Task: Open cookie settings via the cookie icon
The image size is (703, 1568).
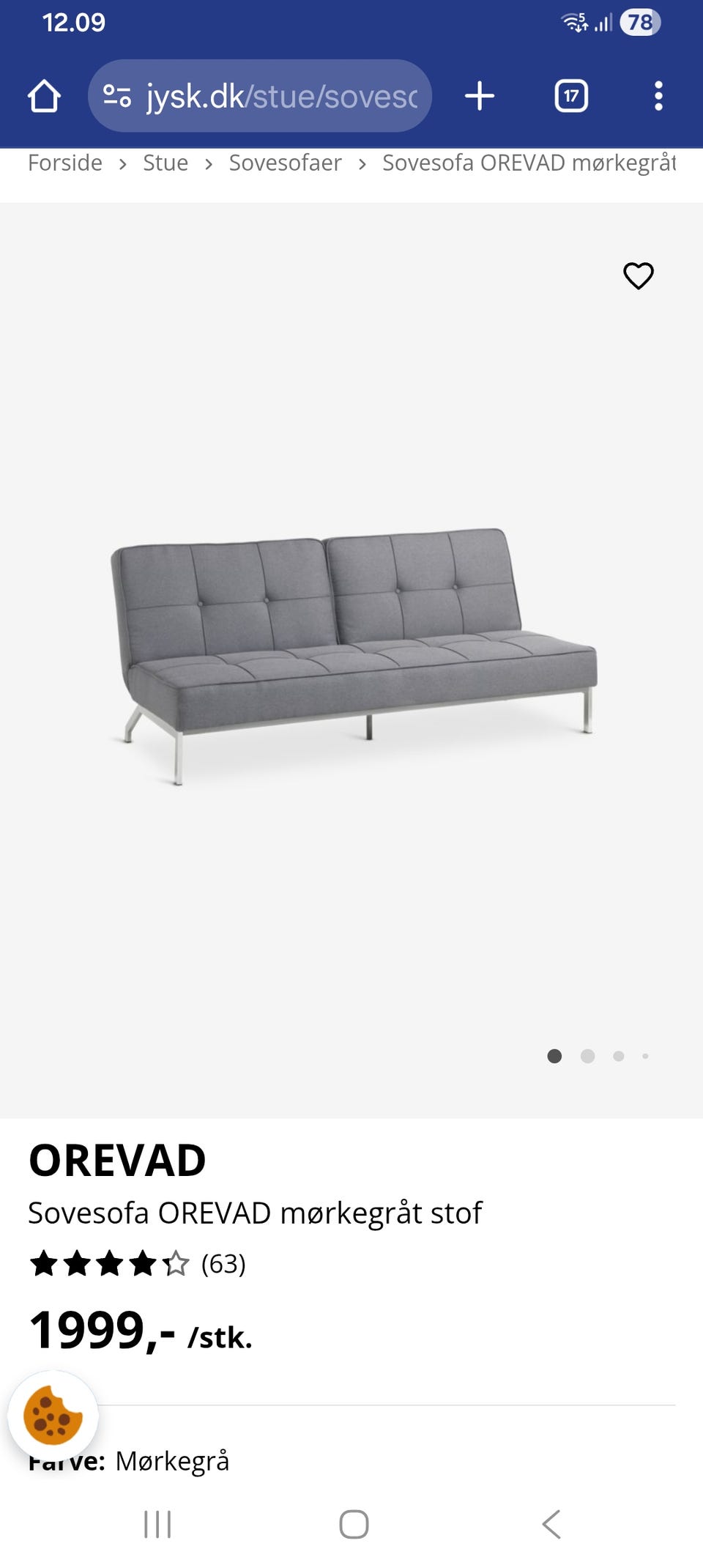Action: coord(53,1415)
